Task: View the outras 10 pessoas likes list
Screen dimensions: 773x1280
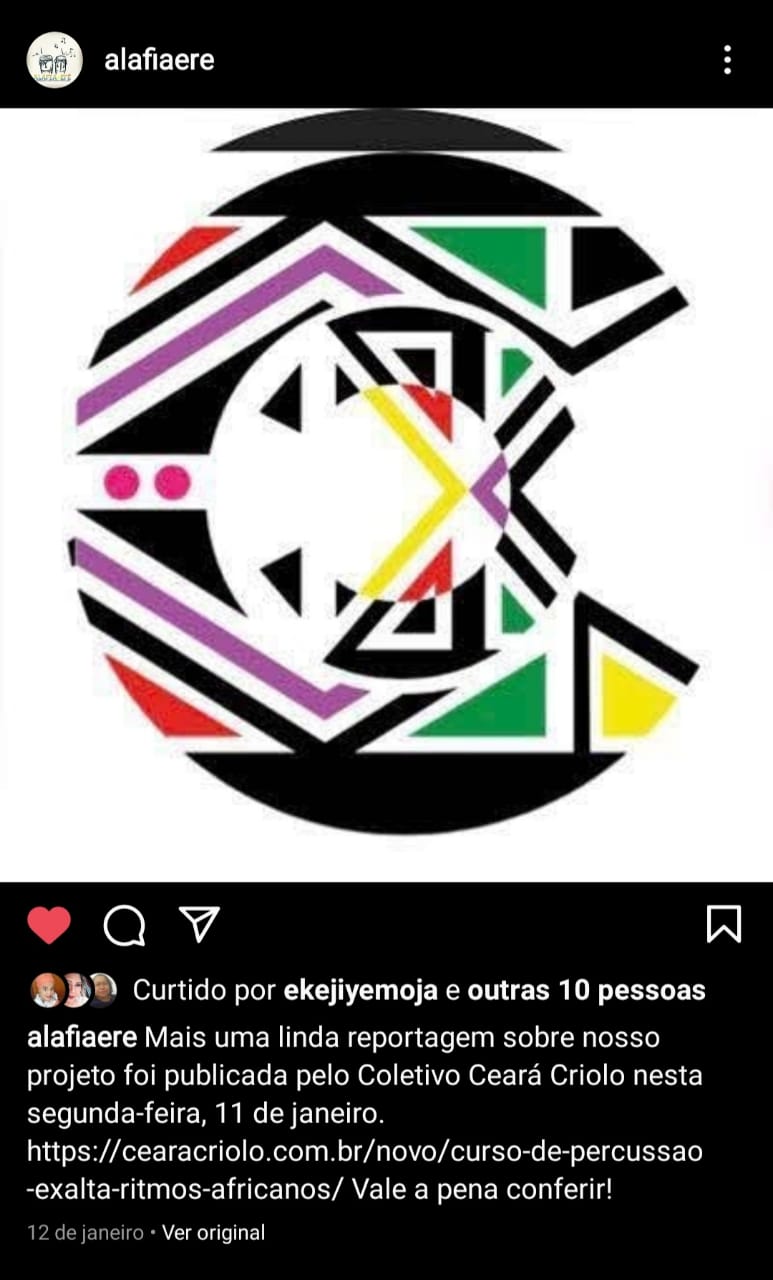Action: pos(587,990)
